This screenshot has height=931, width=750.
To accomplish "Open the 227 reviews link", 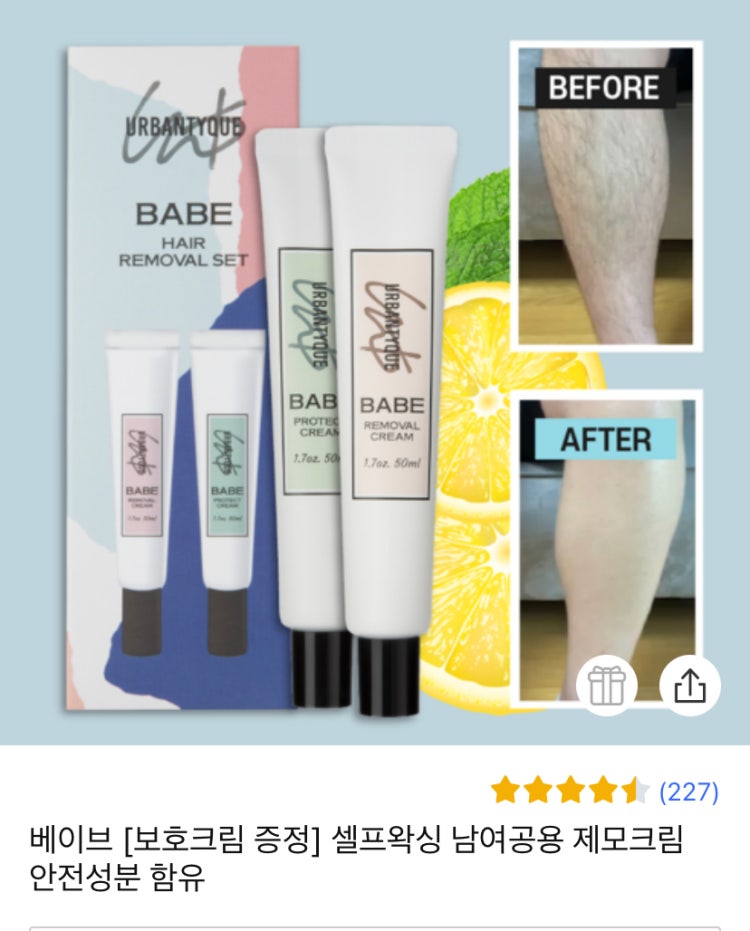I will click(x=689, y=792).
